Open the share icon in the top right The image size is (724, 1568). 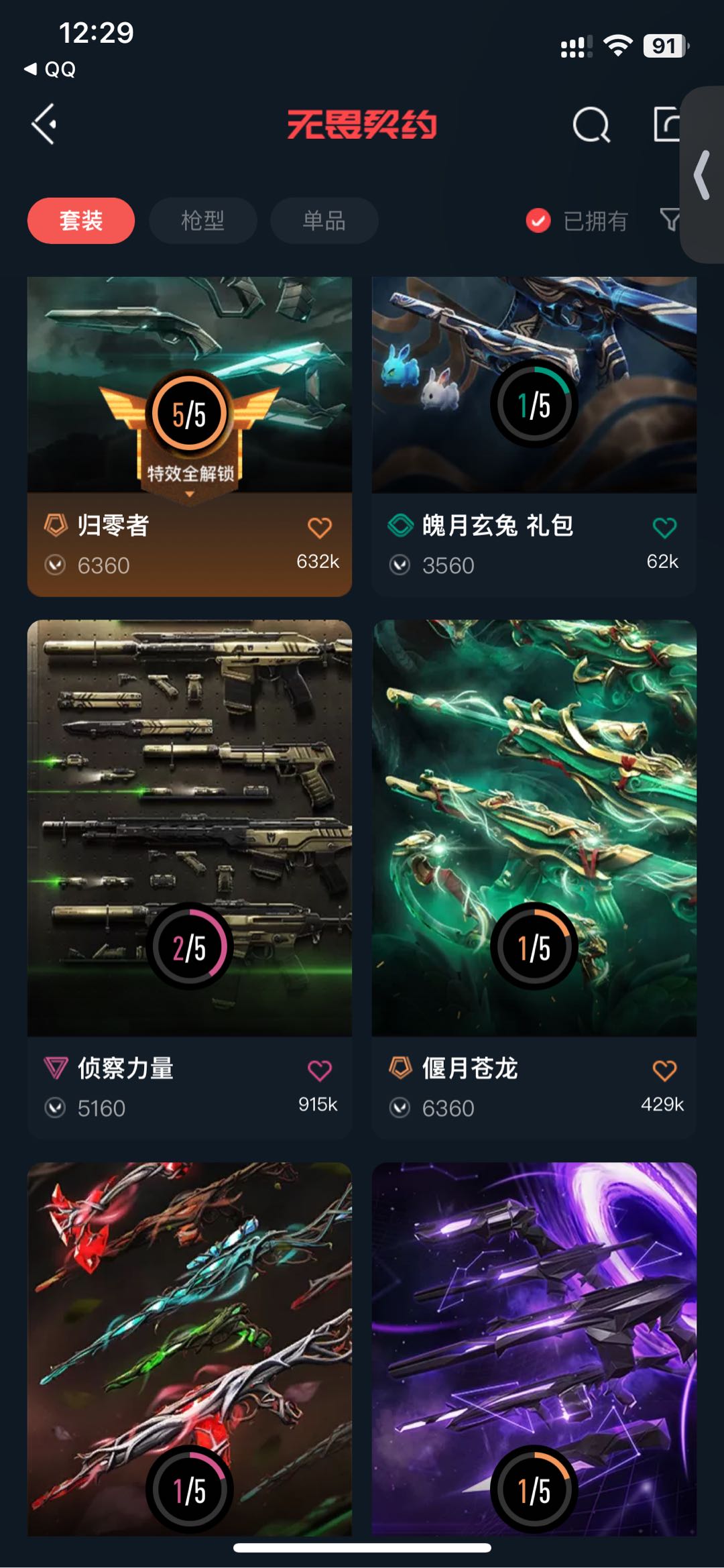667,125
